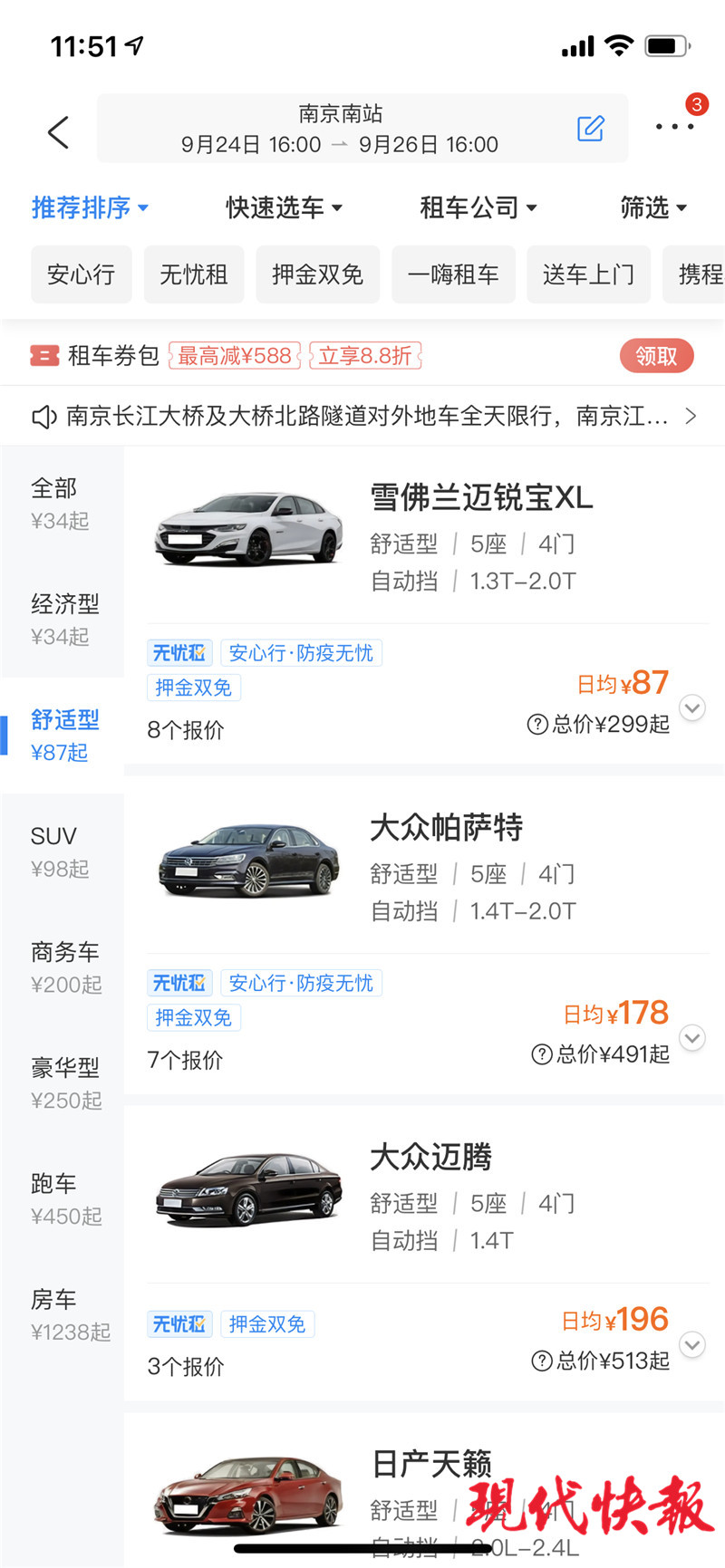Click the back arrow to return
Screen dimensions: 725x1568
point(57,131)
